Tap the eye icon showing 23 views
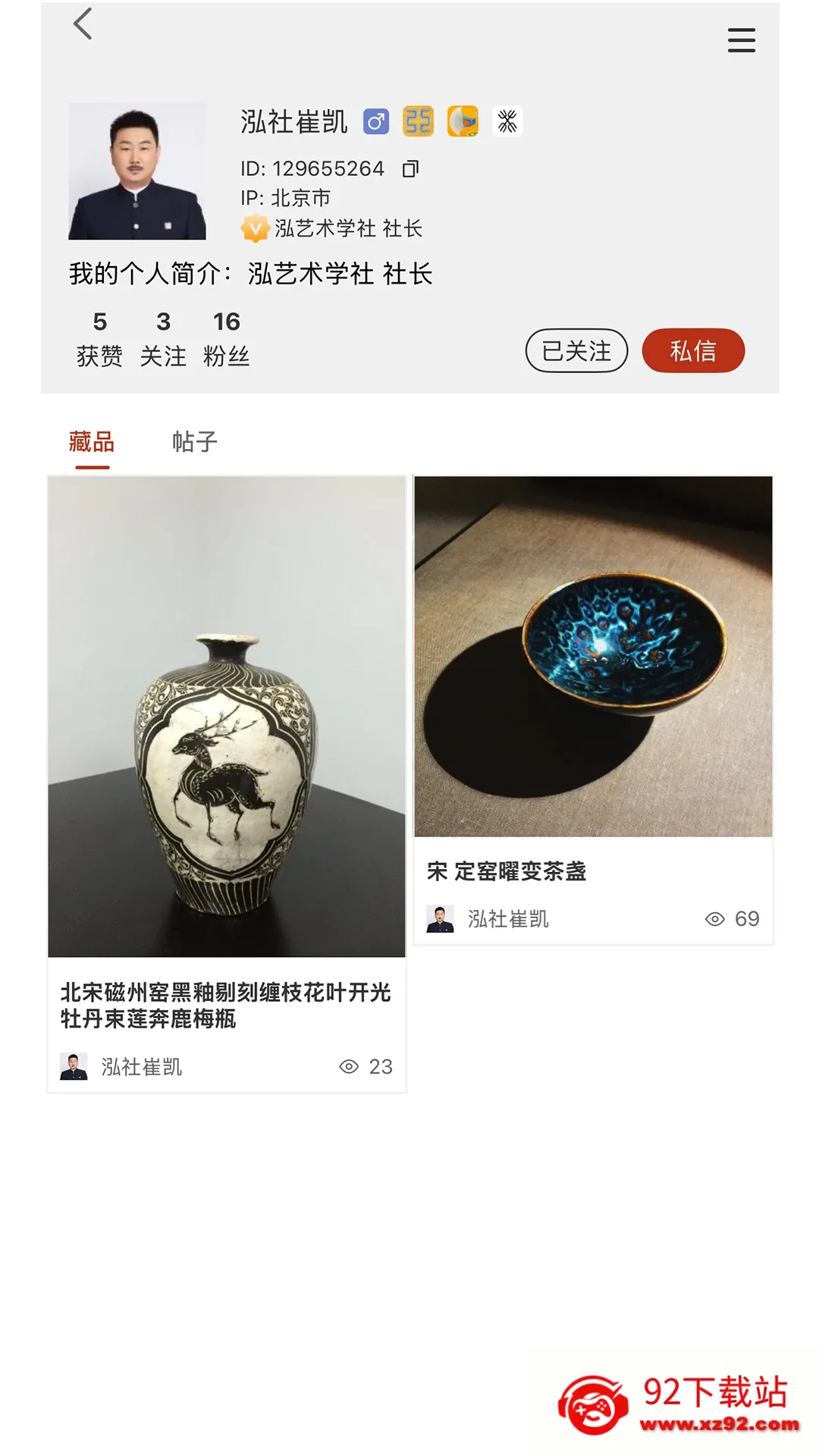The width and height of the screenshot is (819, 1456). [x=349, y=1066]
